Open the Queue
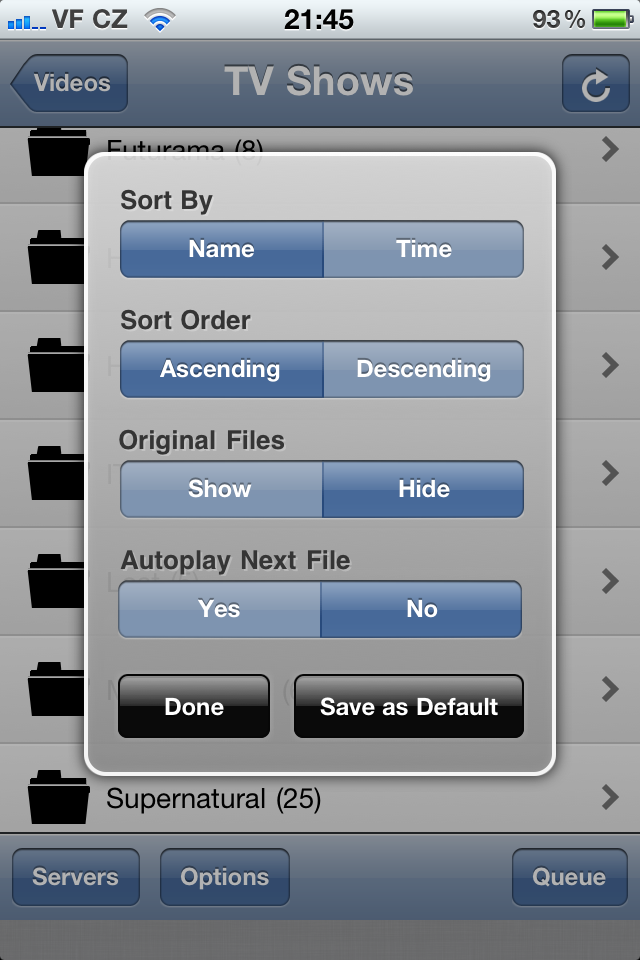Screen dimensions: 640x960 [569, 877]
